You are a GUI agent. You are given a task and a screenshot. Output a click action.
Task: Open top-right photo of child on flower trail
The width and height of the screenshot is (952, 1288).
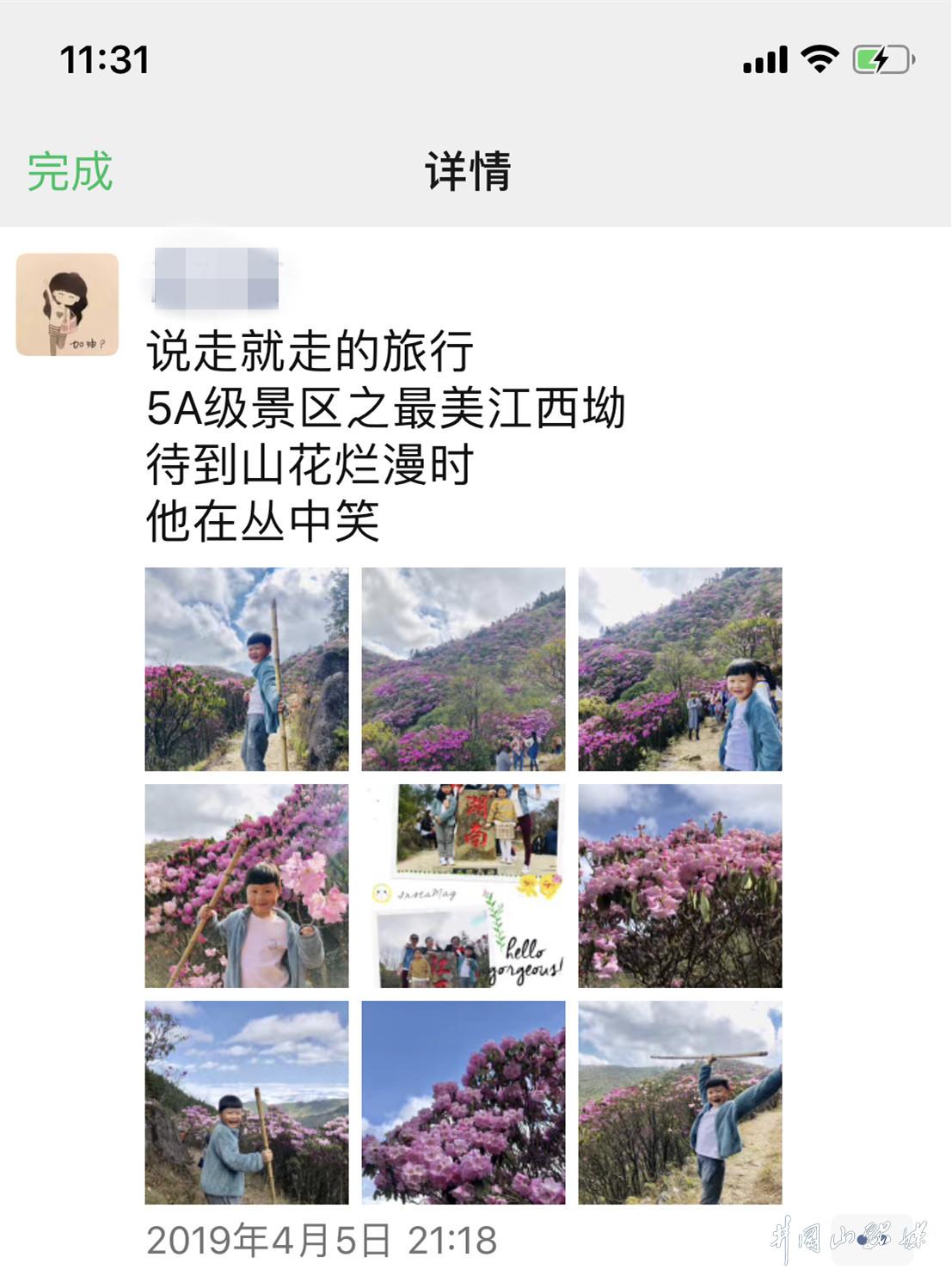[x=680, y=669]
